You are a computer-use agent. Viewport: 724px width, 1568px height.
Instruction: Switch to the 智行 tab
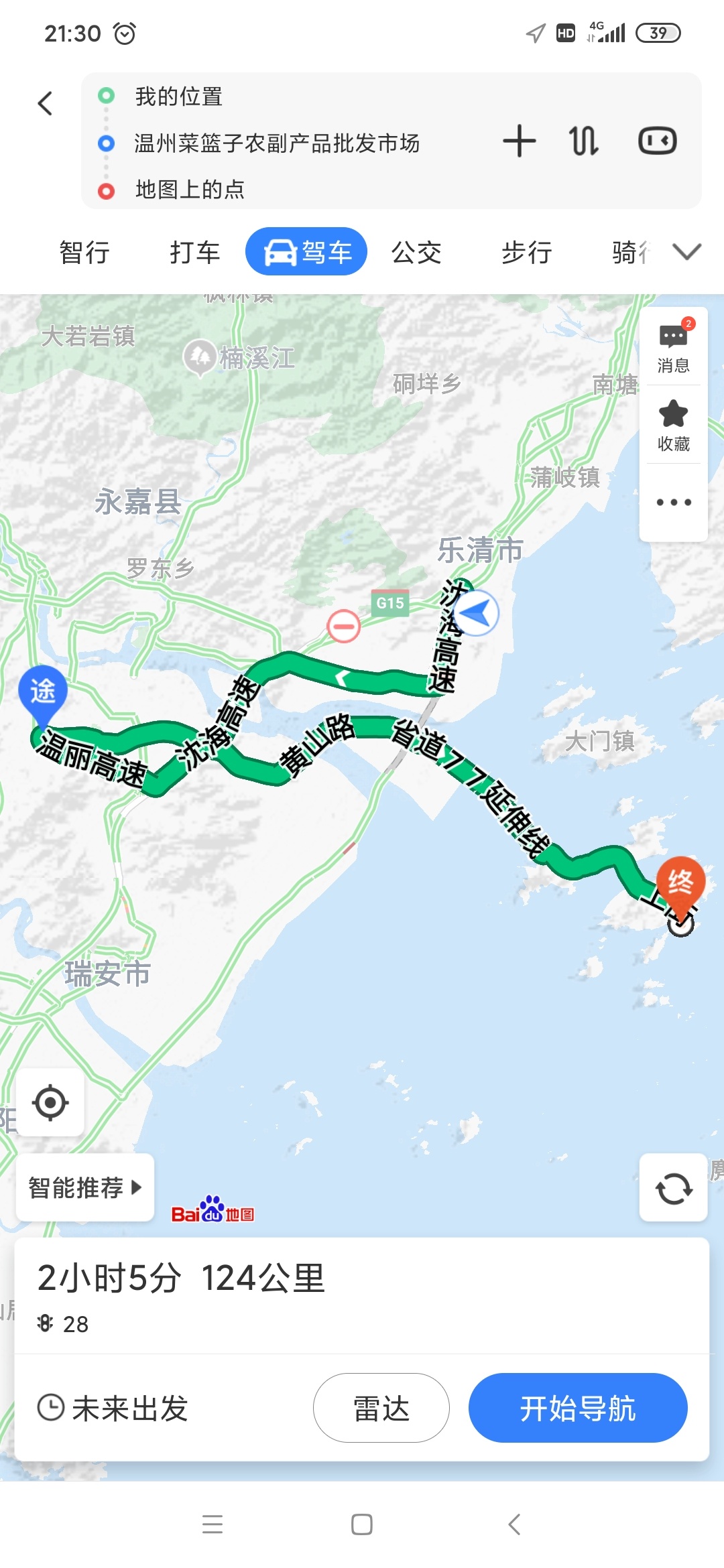(84, 253)
